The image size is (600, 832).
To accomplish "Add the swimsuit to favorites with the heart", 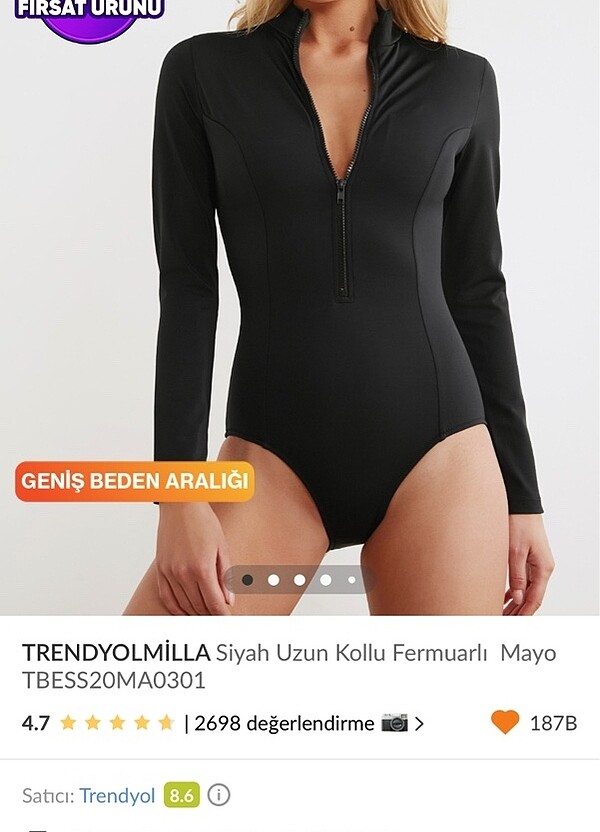I will pos(505,722).
